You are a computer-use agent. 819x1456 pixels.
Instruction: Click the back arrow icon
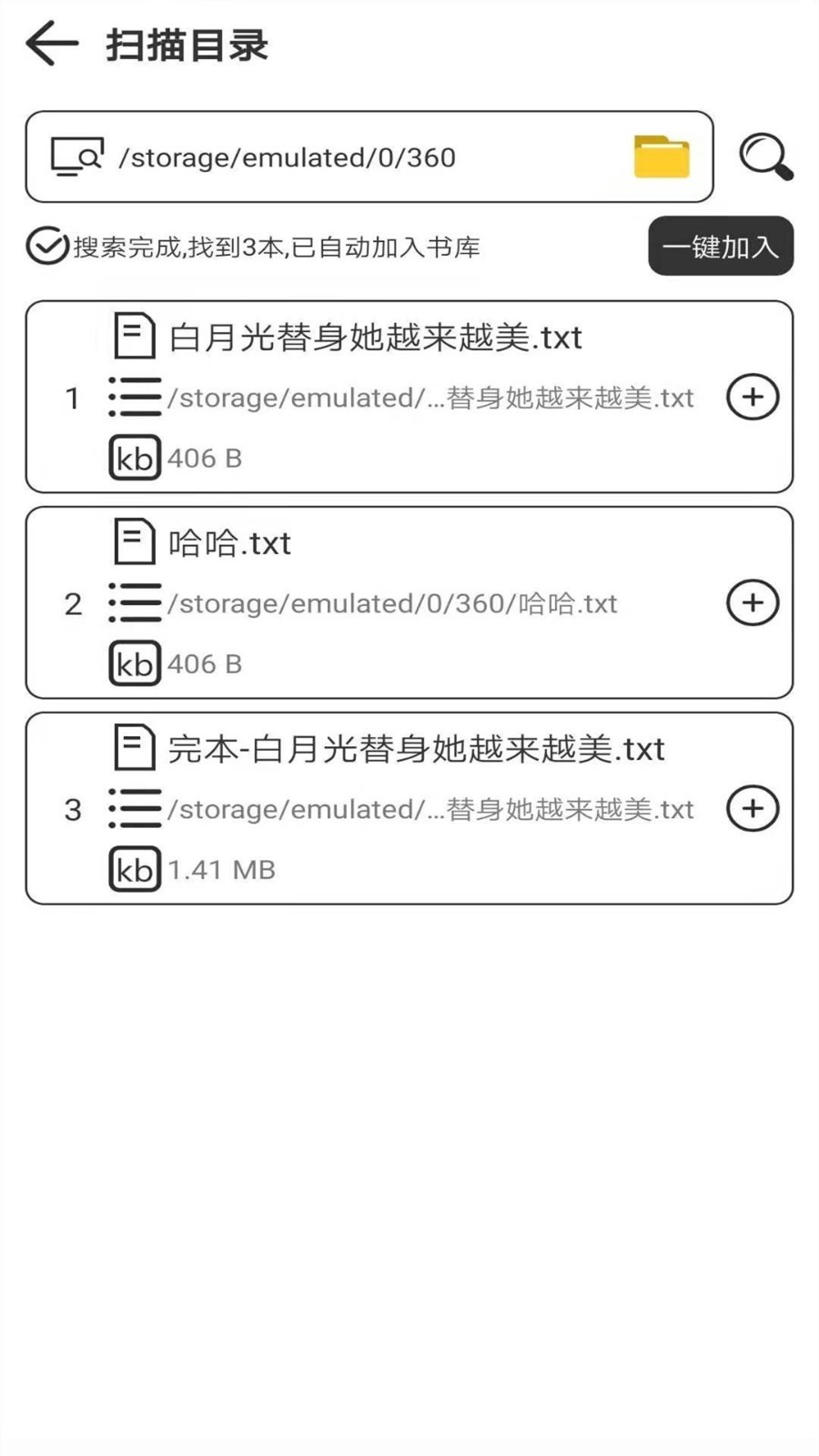[x=50, y=43]
